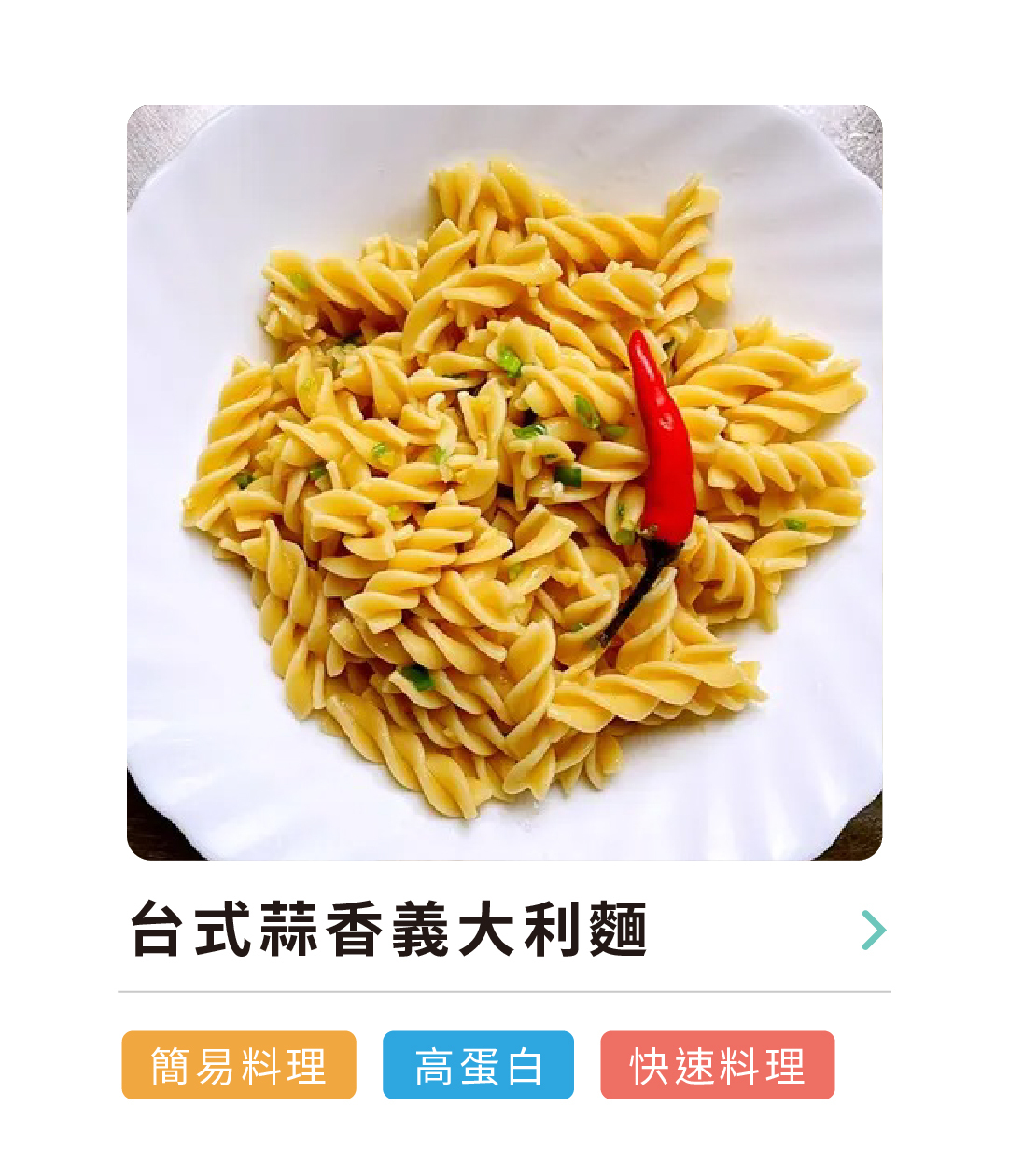Tap the chevron beside 台式蒜香義大利麵
1009x1176 pixels.
click(x=873, y=930)
